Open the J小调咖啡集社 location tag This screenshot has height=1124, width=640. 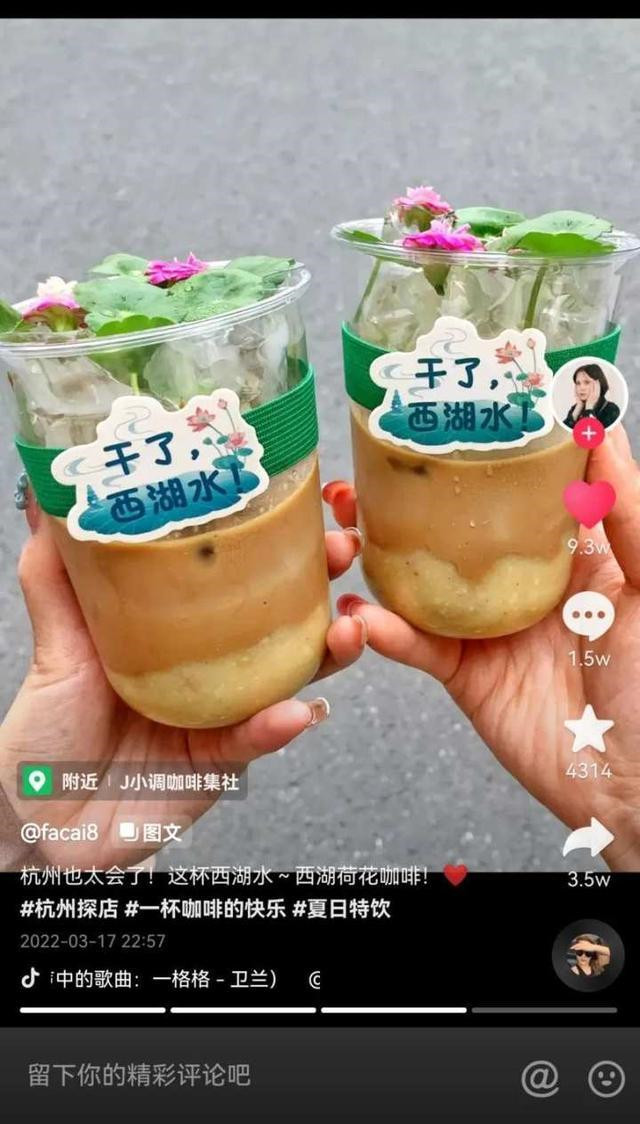click(132, 781)
